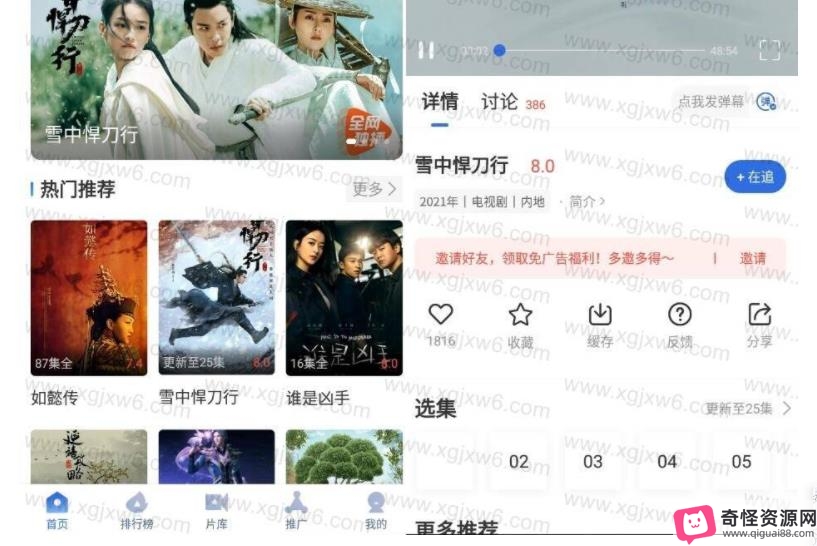Image resolution: width=817 pixels, height=546 pixels.
Task: Tap the +在追 follow button
Action: pyautogui.click(x=755, y=177)
